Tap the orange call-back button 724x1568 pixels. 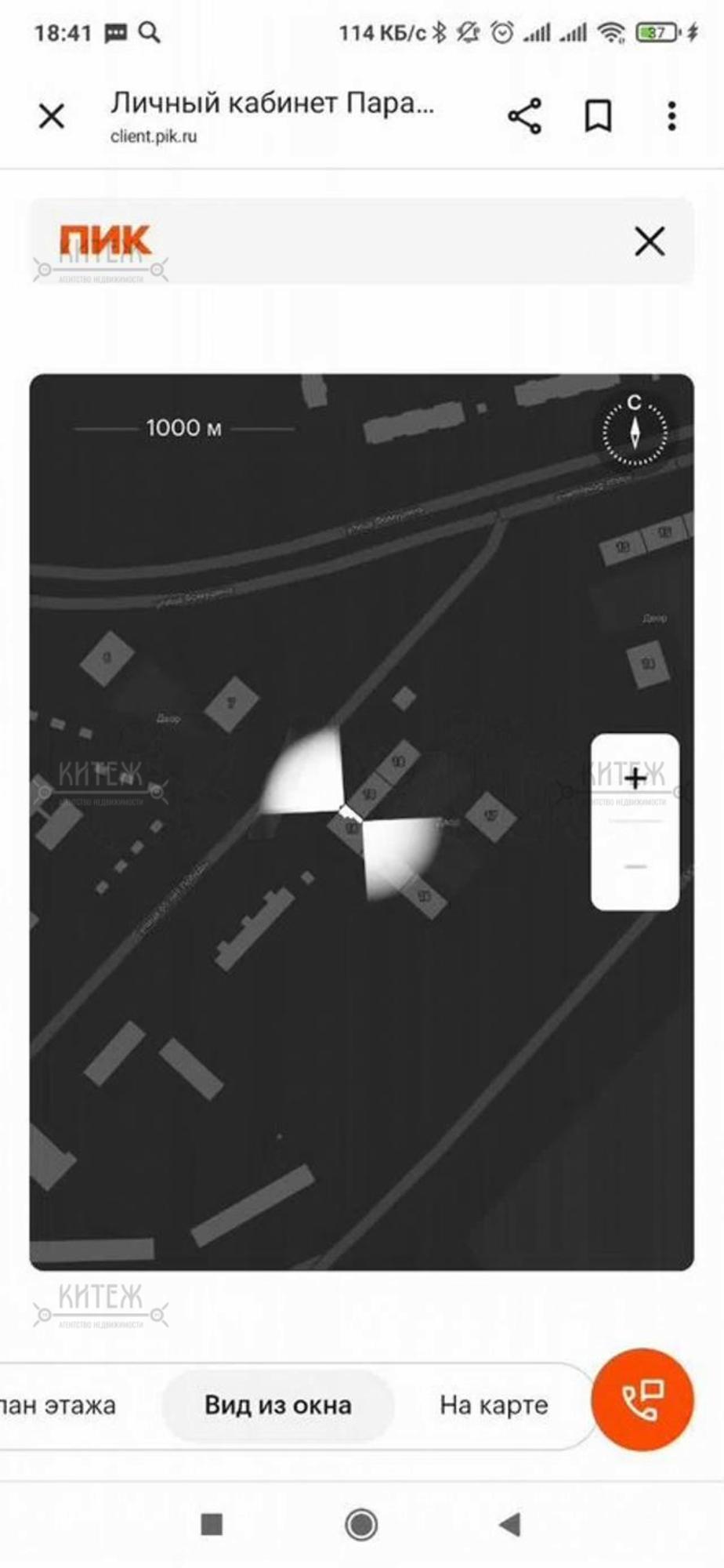[643, 1399]
